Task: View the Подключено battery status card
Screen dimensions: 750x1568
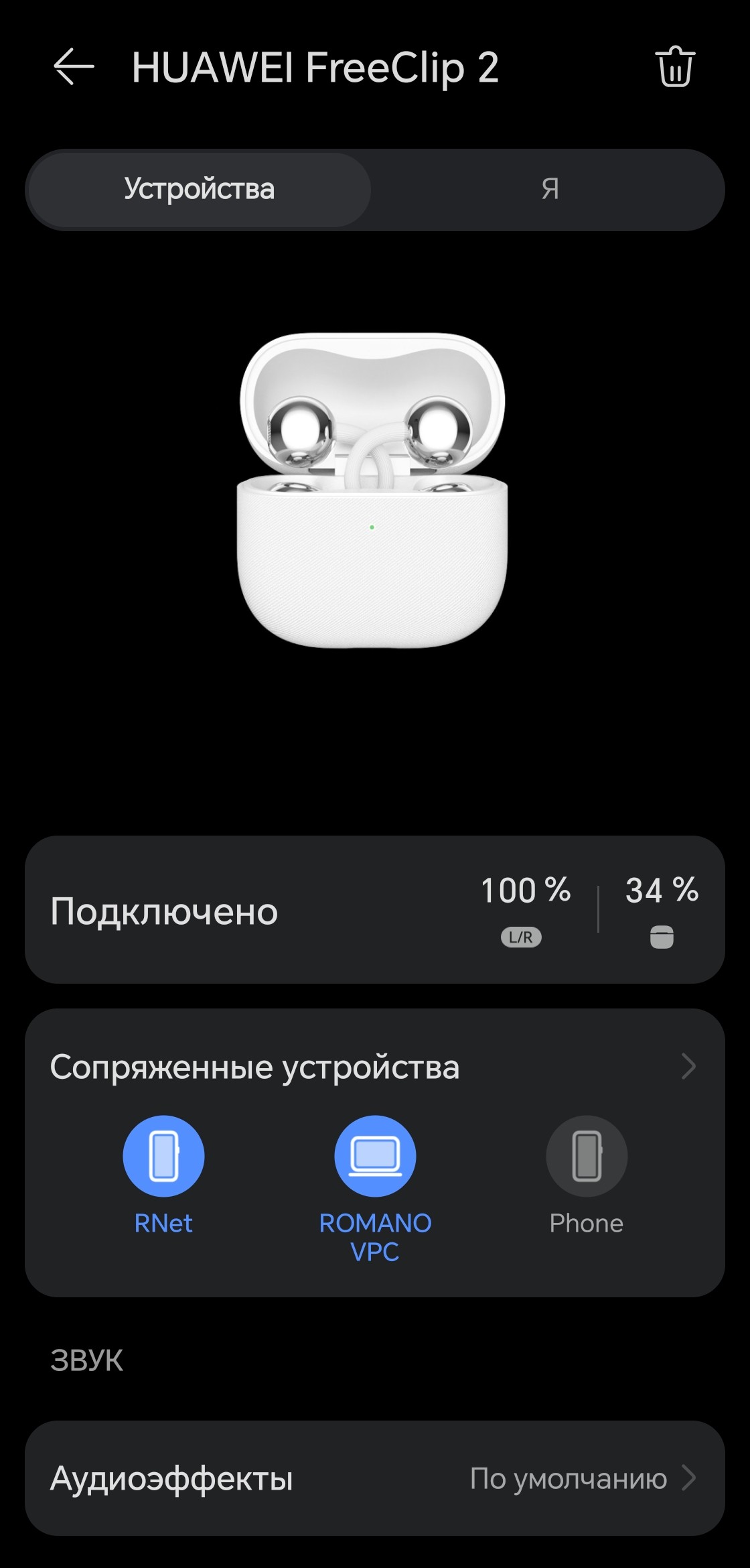Action: coord(374,910)
